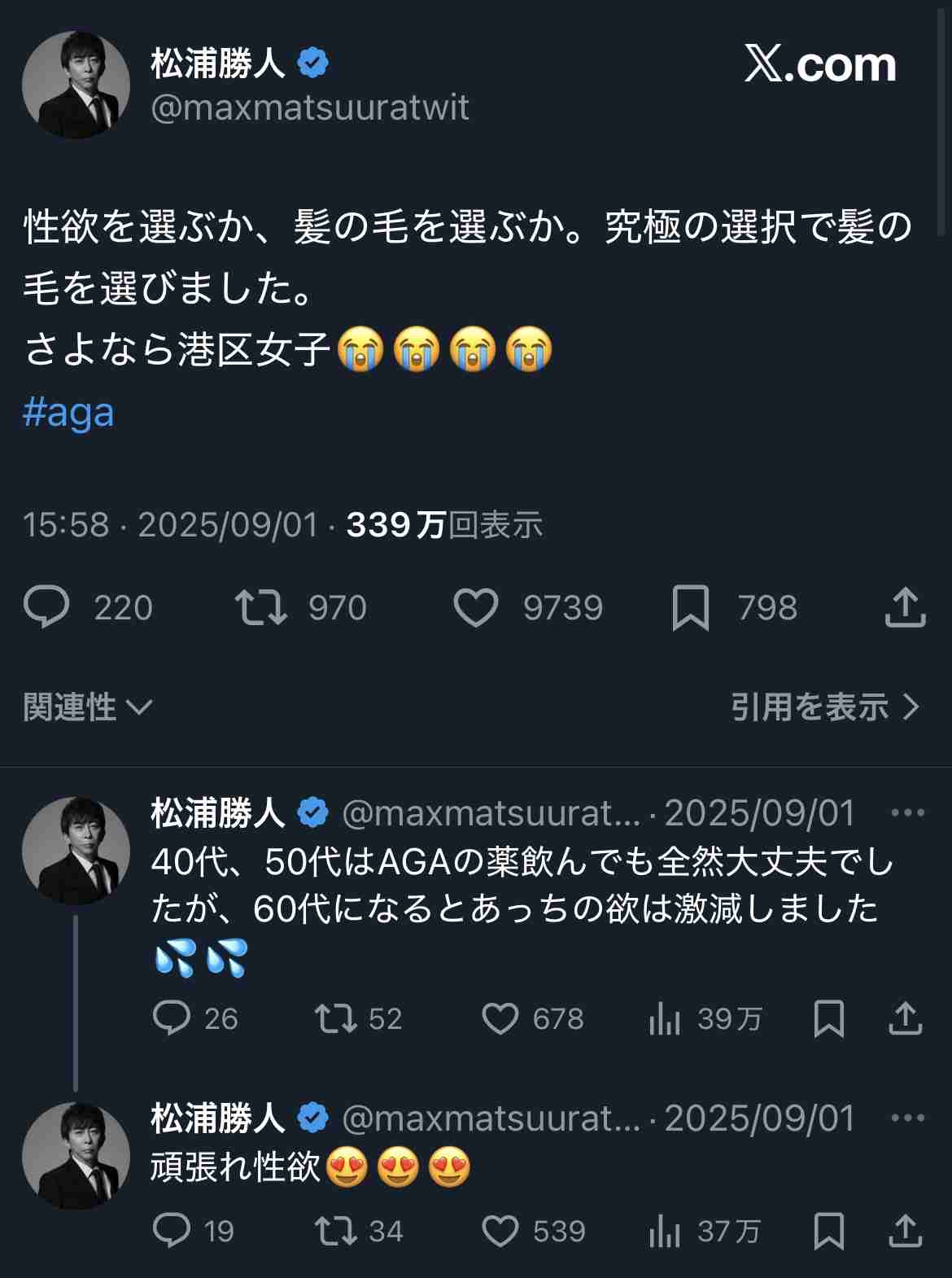This screenshot has width=952, height=1278.
Task: Open the overflow menu on the 頑張れ性欲 reply
Action: 907,1118
